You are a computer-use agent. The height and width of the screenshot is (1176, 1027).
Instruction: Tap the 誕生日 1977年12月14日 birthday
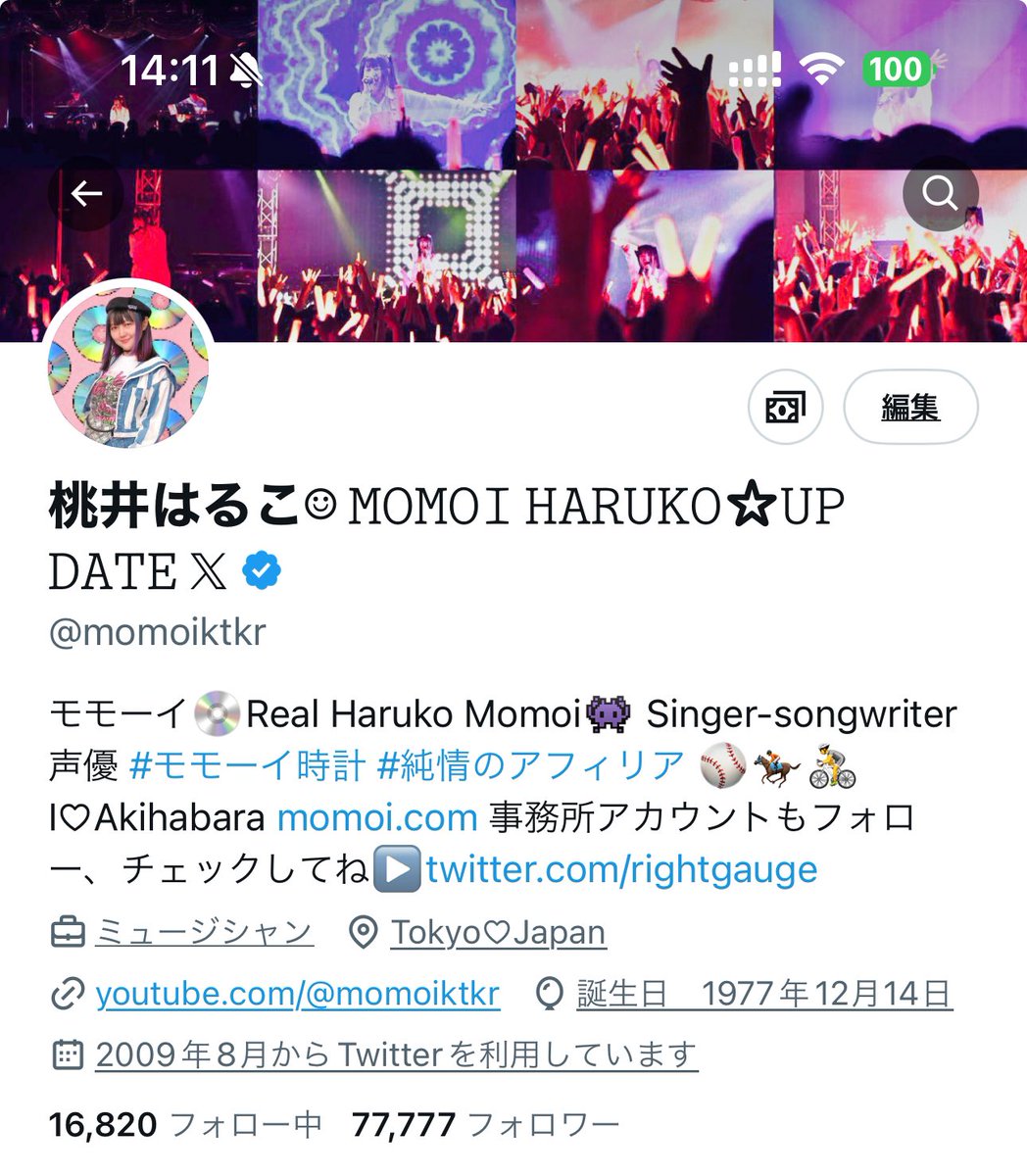764,994
